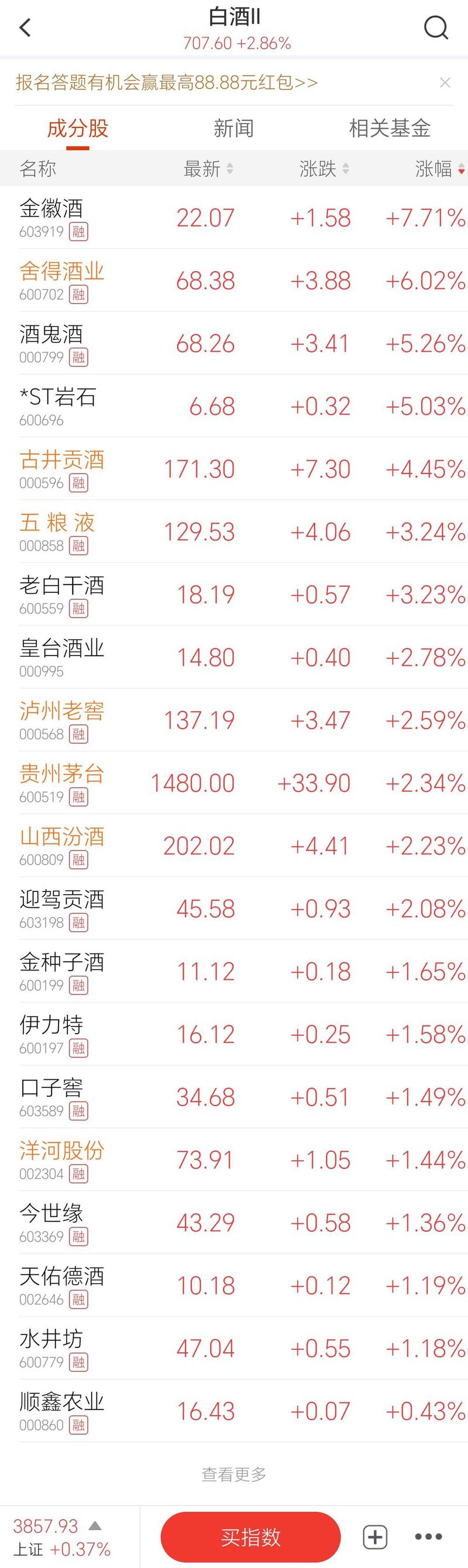Tap 查看更多 to load more stocks

(x=233, y=1474)
